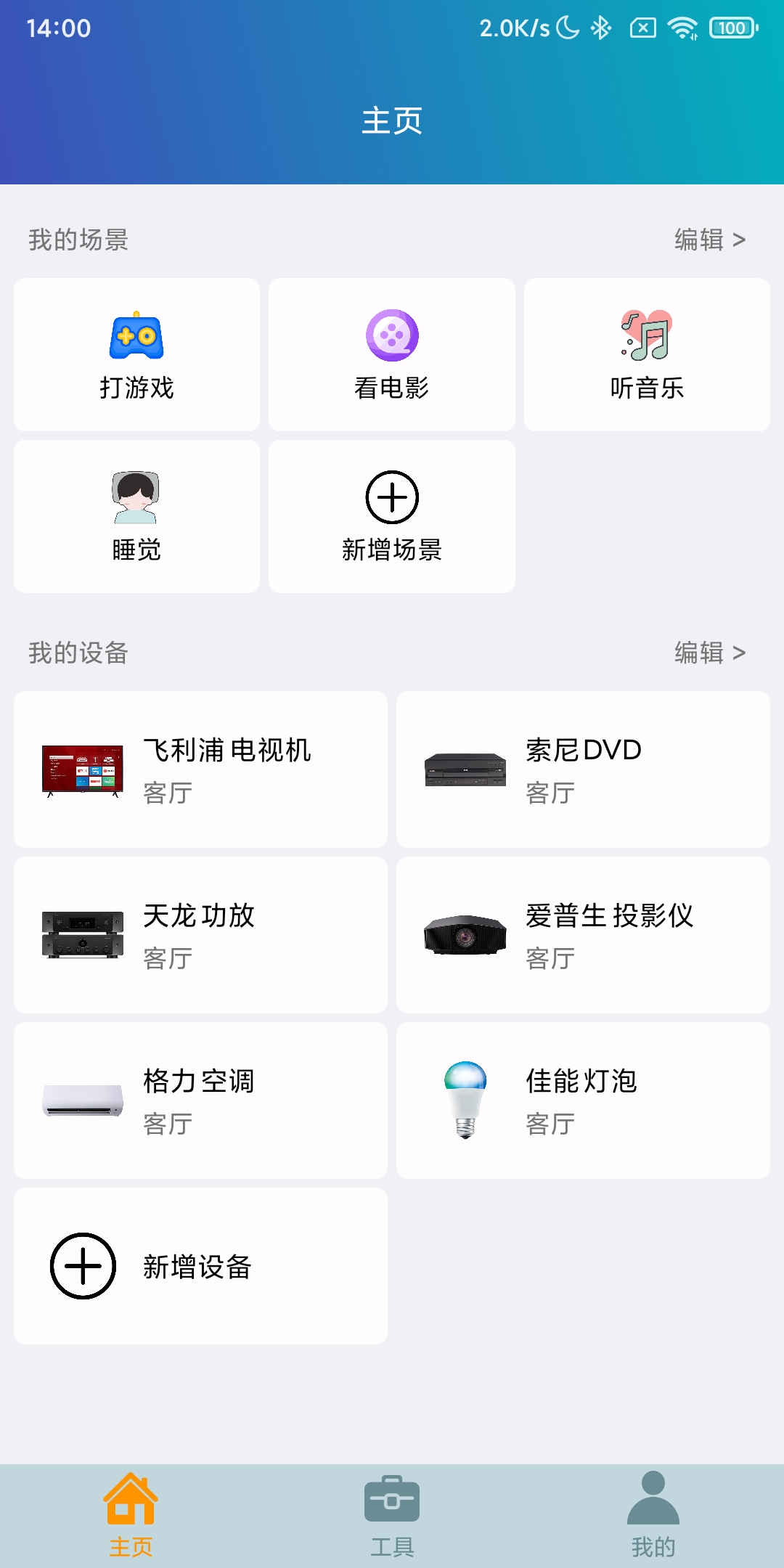The height and width of the screenshot is (1568, 784).
Task: Open the 飞利浦 电视机 device card
Action: tap(200, 769)
